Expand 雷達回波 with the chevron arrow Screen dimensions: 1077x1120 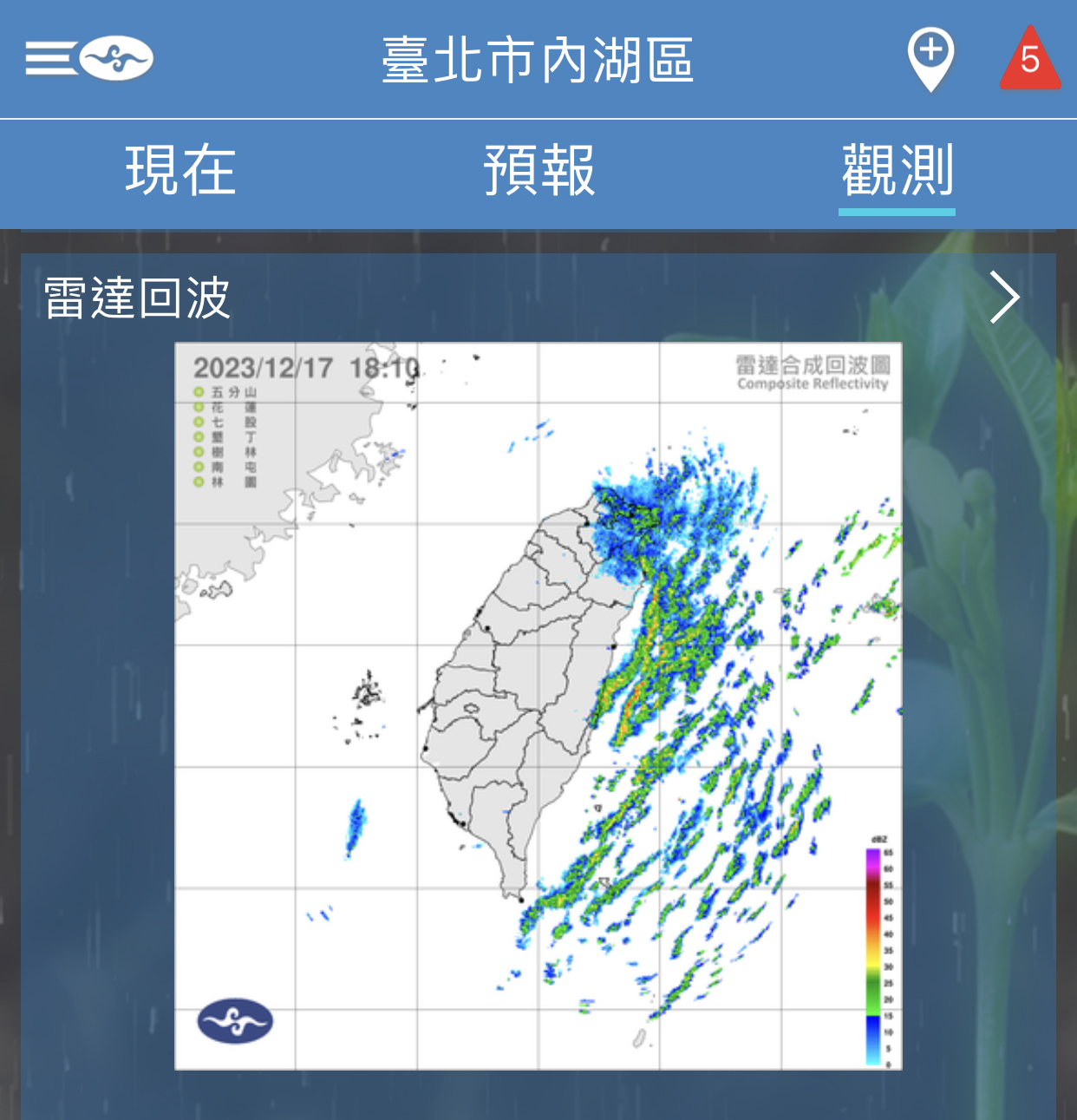point(1004,298)
